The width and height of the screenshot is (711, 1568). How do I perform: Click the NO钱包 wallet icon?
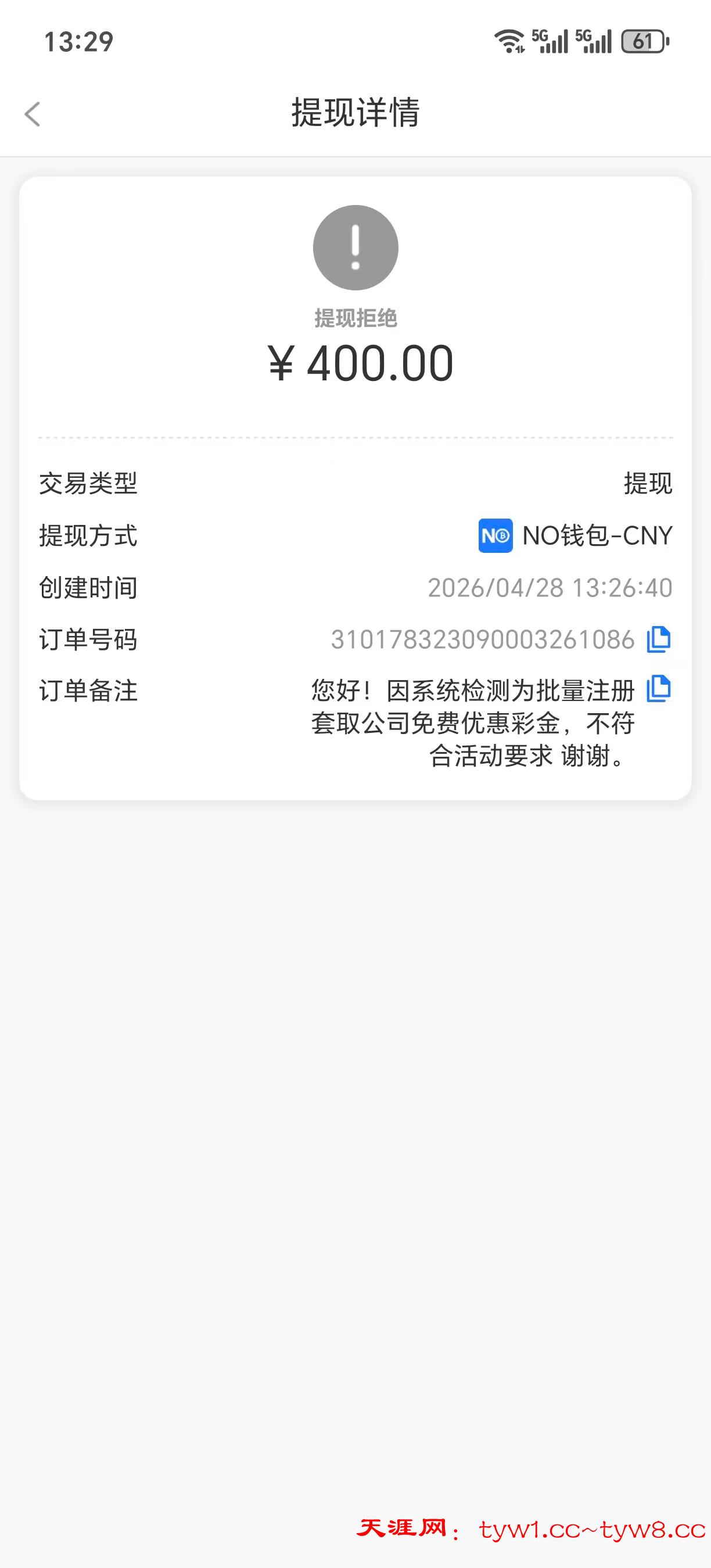(x=494, y=537)
